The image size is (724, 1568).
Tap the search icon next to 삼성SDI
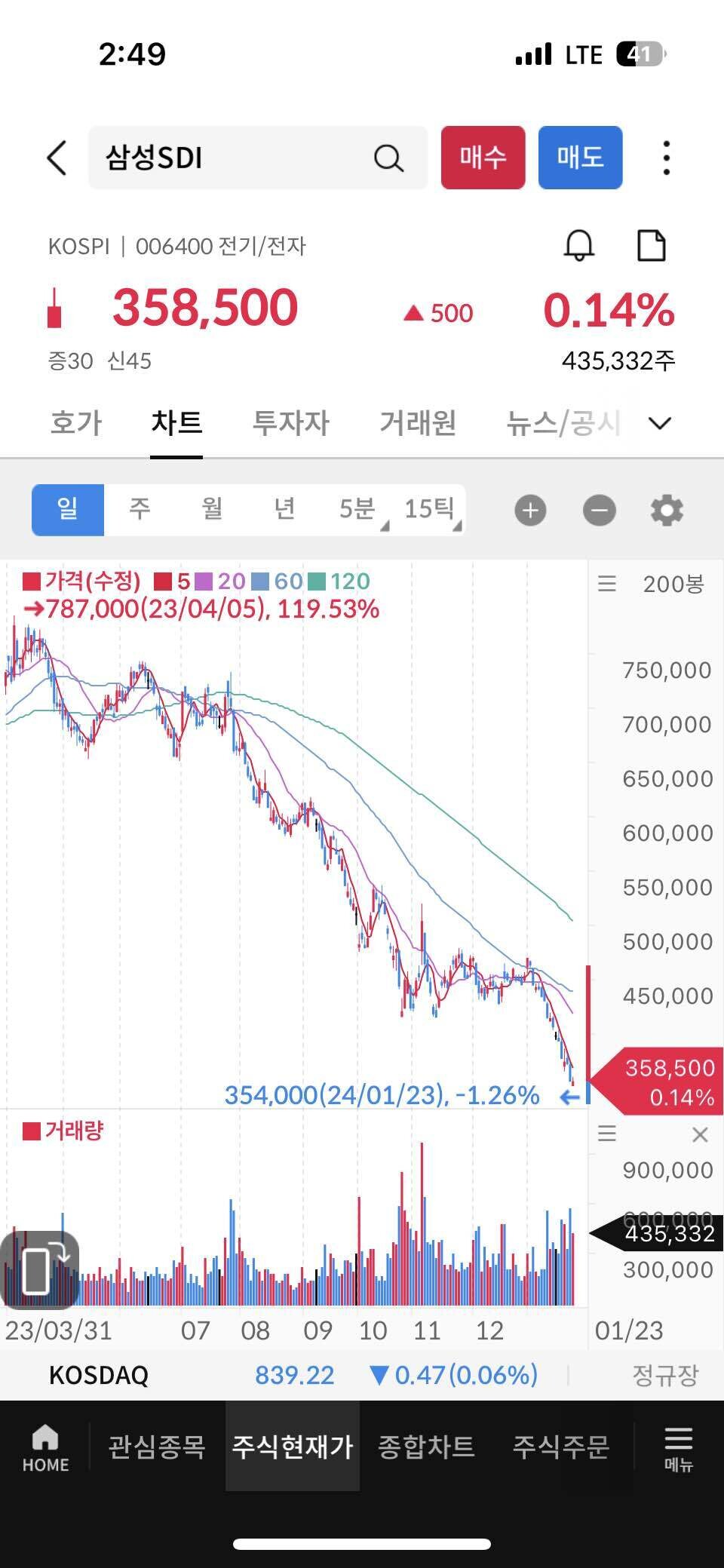click(388, 158)
